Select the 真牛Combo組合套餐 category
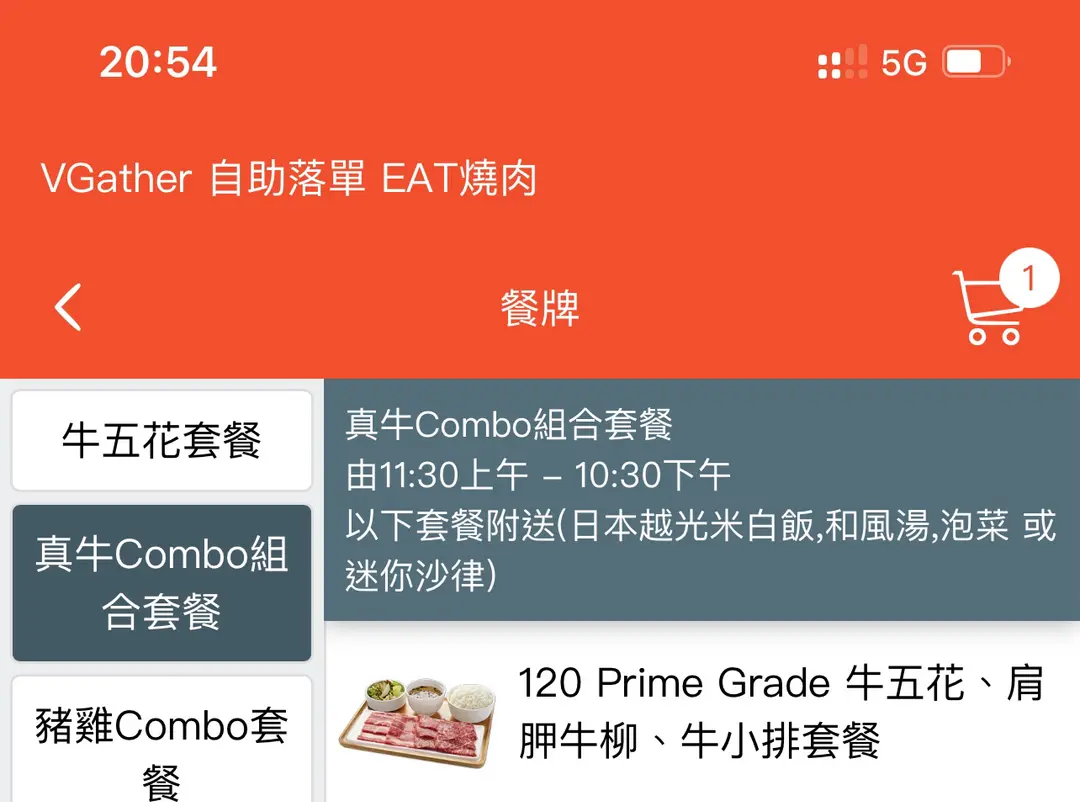Viewport: 1080px width, 802px height. pos(162,583)
